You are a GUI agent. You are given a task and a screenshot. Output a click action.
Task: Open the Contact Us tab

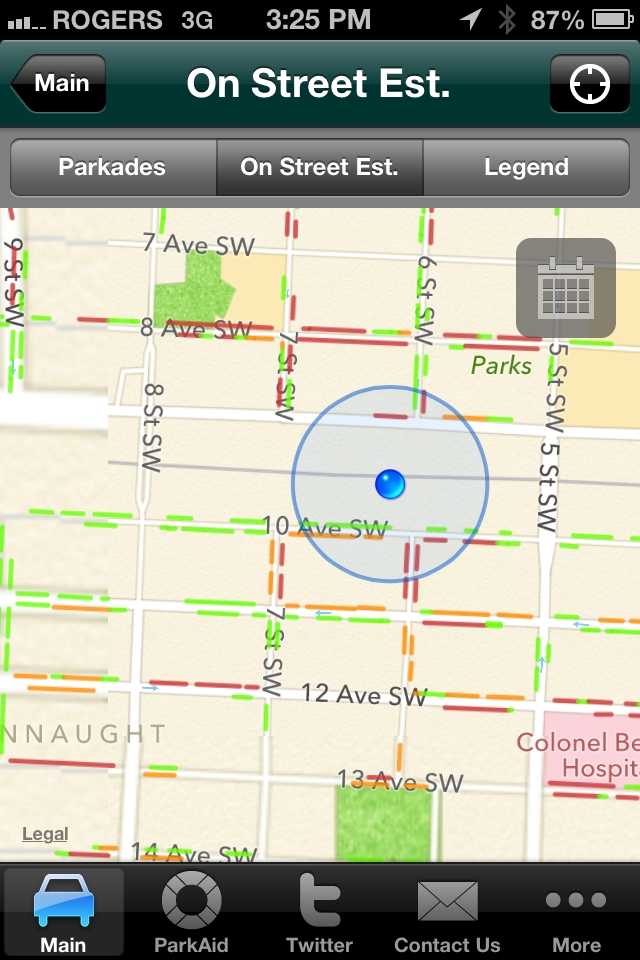(x=447, y=913)
